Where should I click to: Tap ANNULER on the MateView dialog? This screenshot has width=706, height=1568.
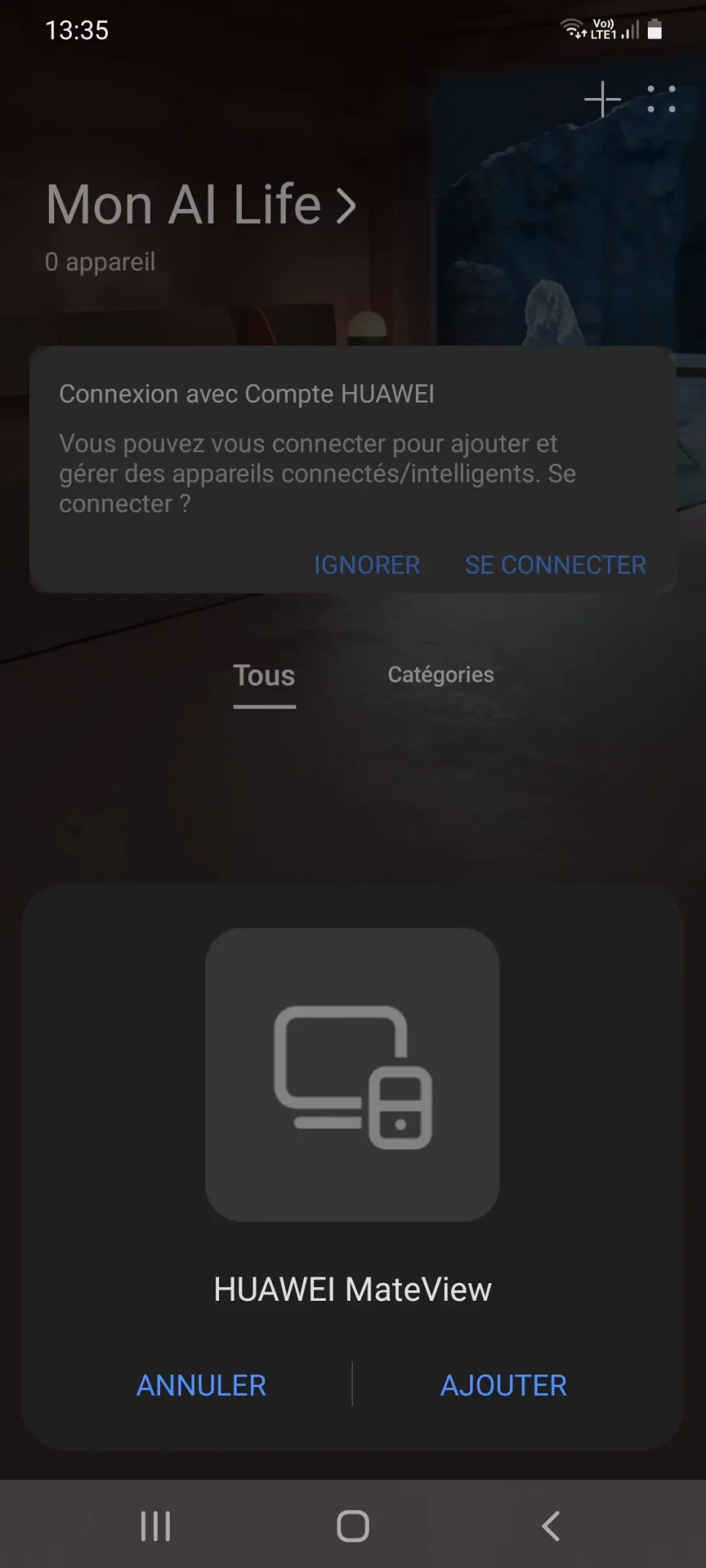point(201,1385)
